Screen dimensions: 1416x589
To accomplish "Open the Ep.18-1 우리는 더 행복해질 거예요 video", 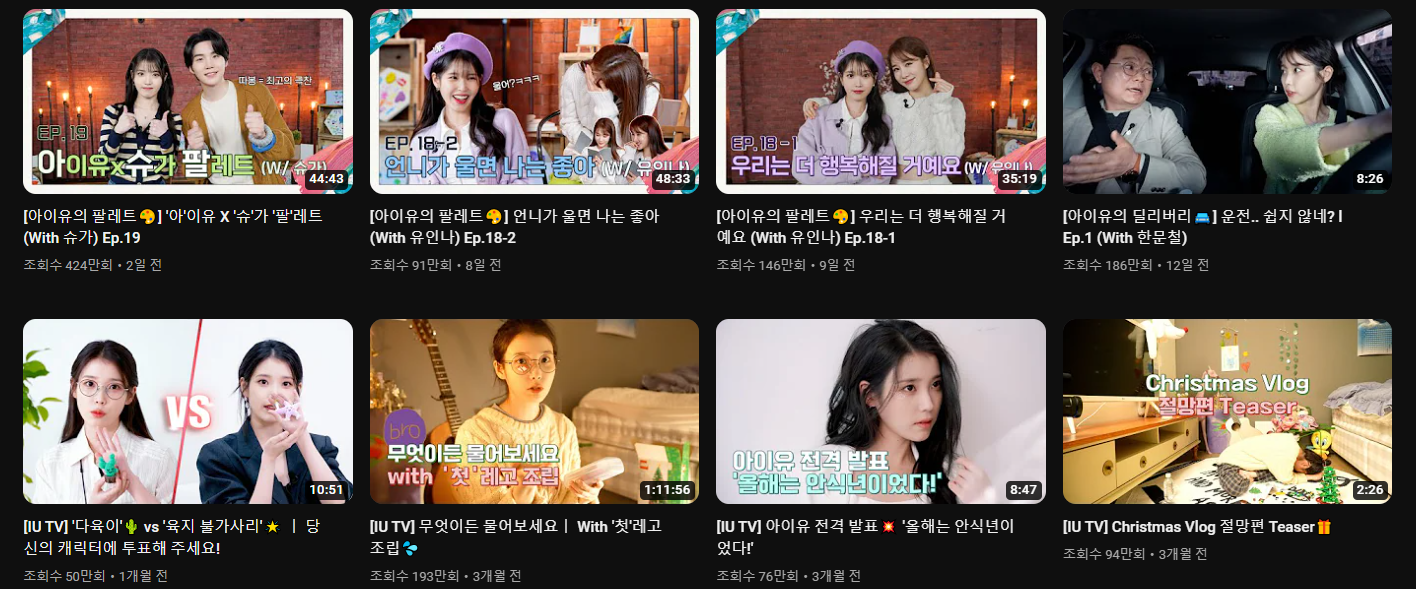I will 880,101.
